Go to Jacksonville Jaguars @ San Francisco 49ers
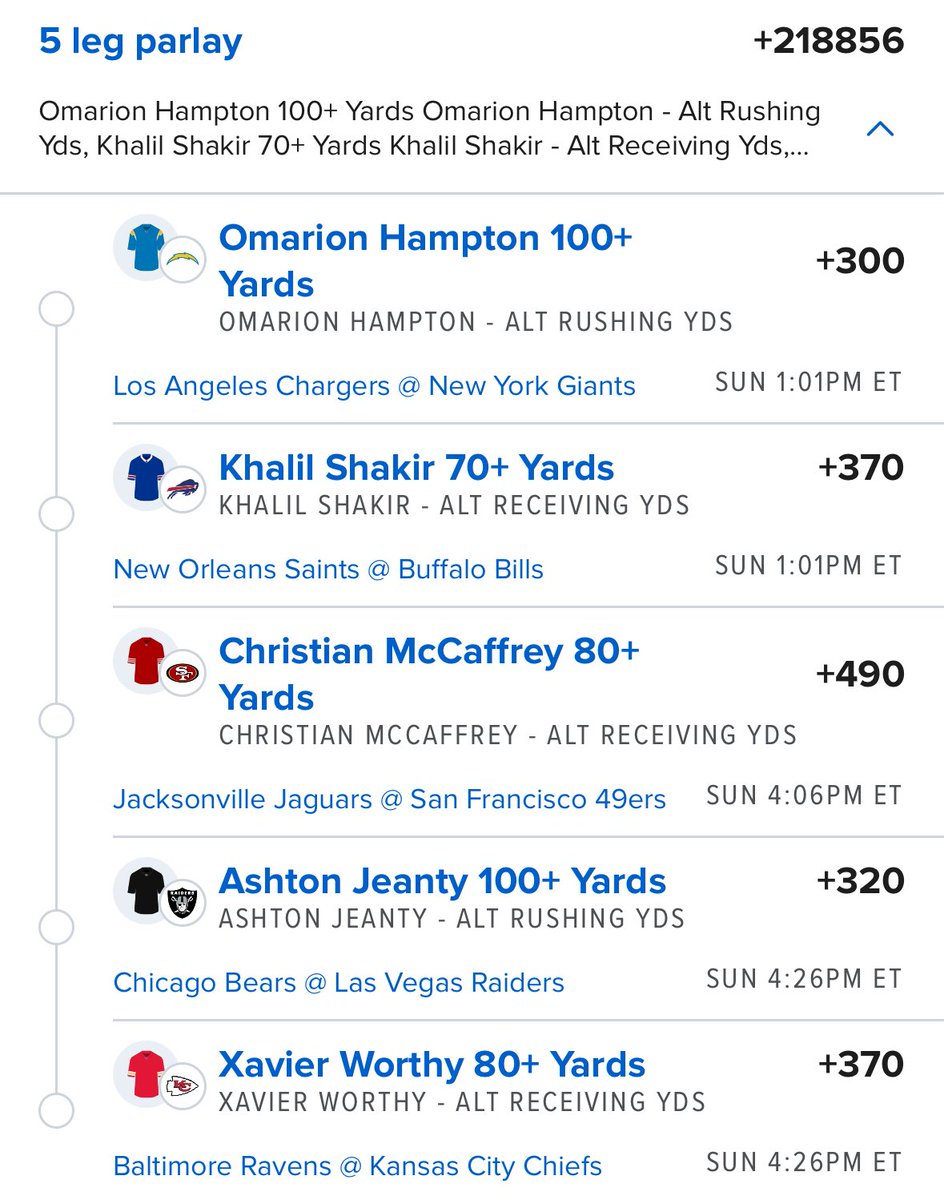This screenshot has width=944, height=1200. [x=389, y=800]
